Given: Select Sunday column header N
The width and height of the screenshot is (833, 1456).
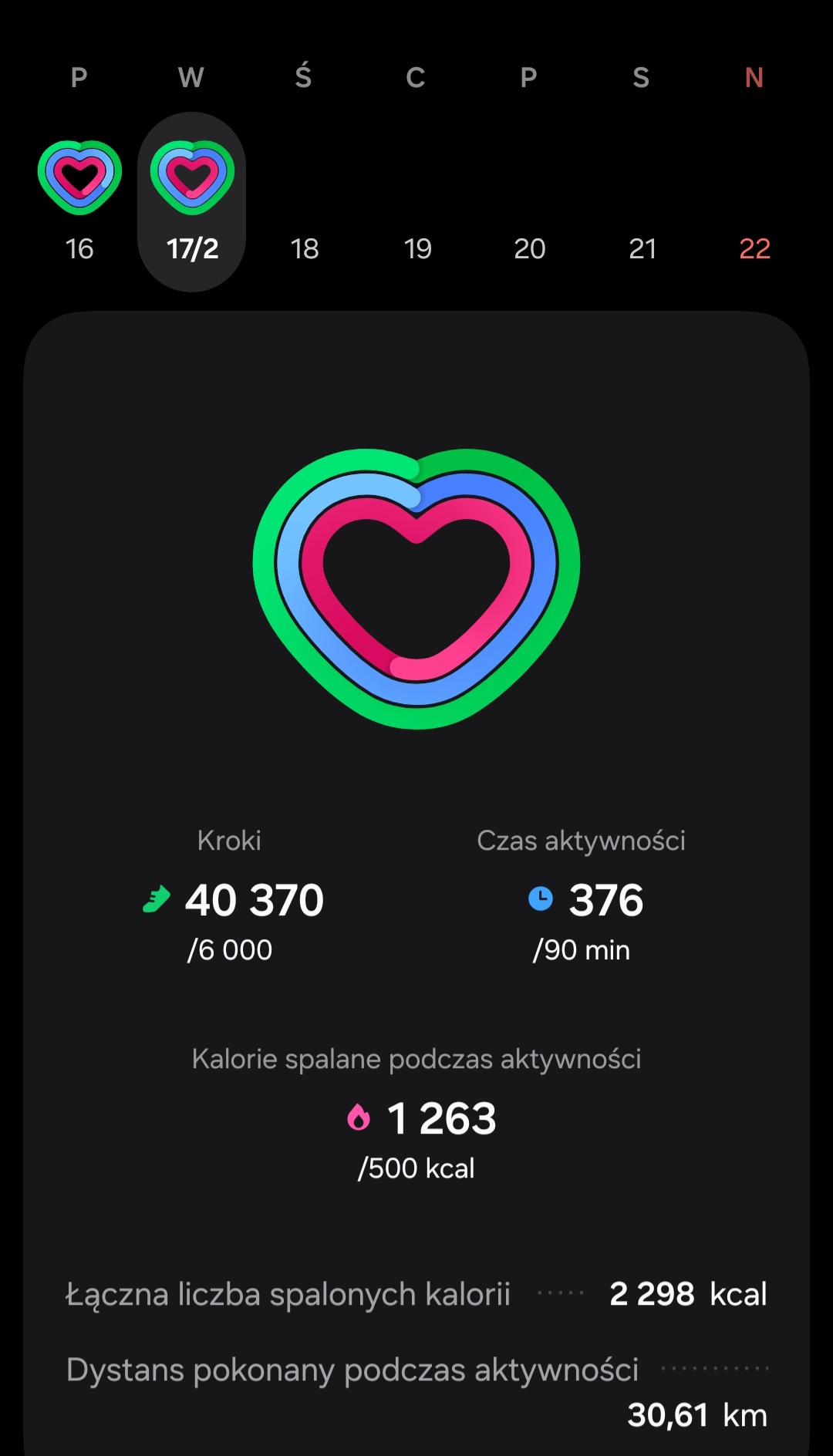Looking at the screenshot, I should [x=753, y=77].
